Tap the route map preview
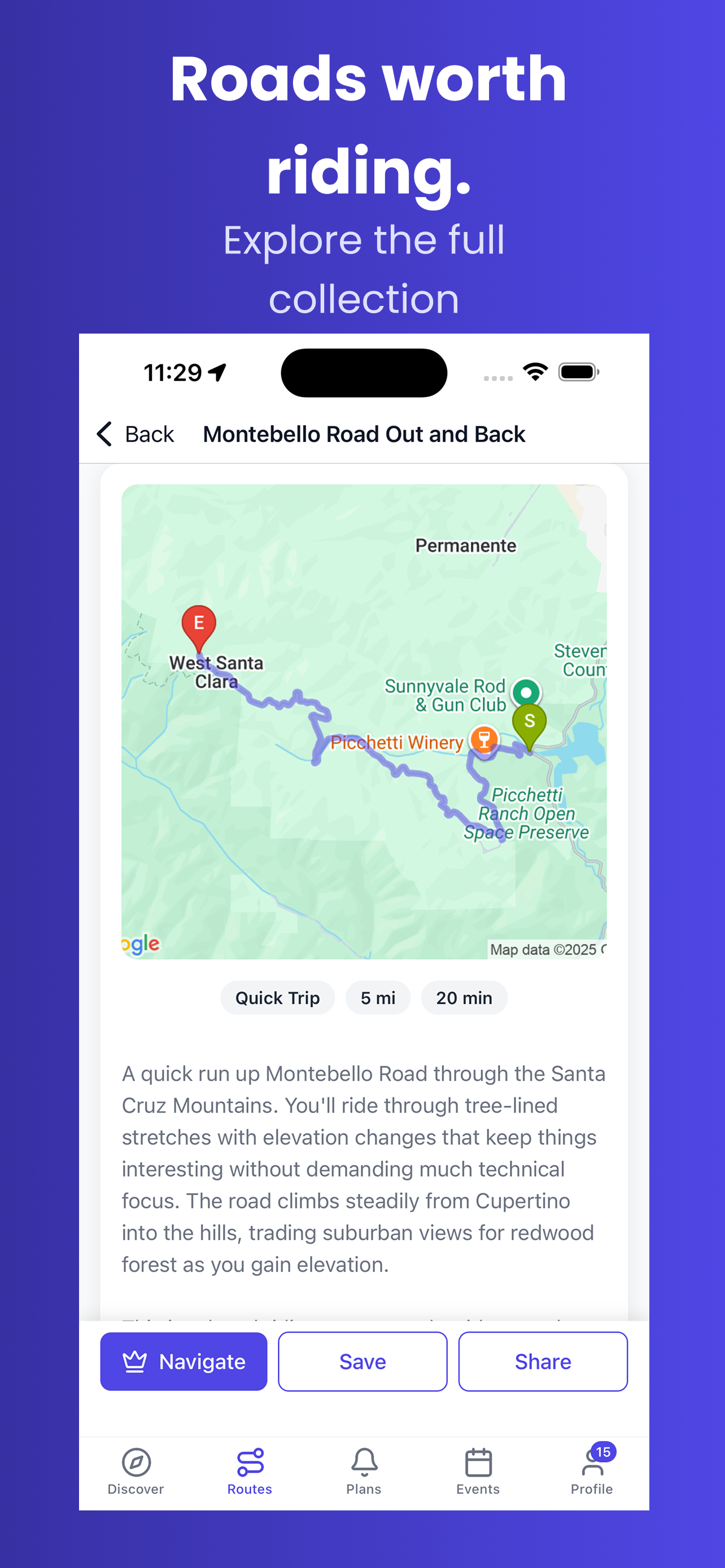The width and height of the screenshot is (725, 1568). 364,719
